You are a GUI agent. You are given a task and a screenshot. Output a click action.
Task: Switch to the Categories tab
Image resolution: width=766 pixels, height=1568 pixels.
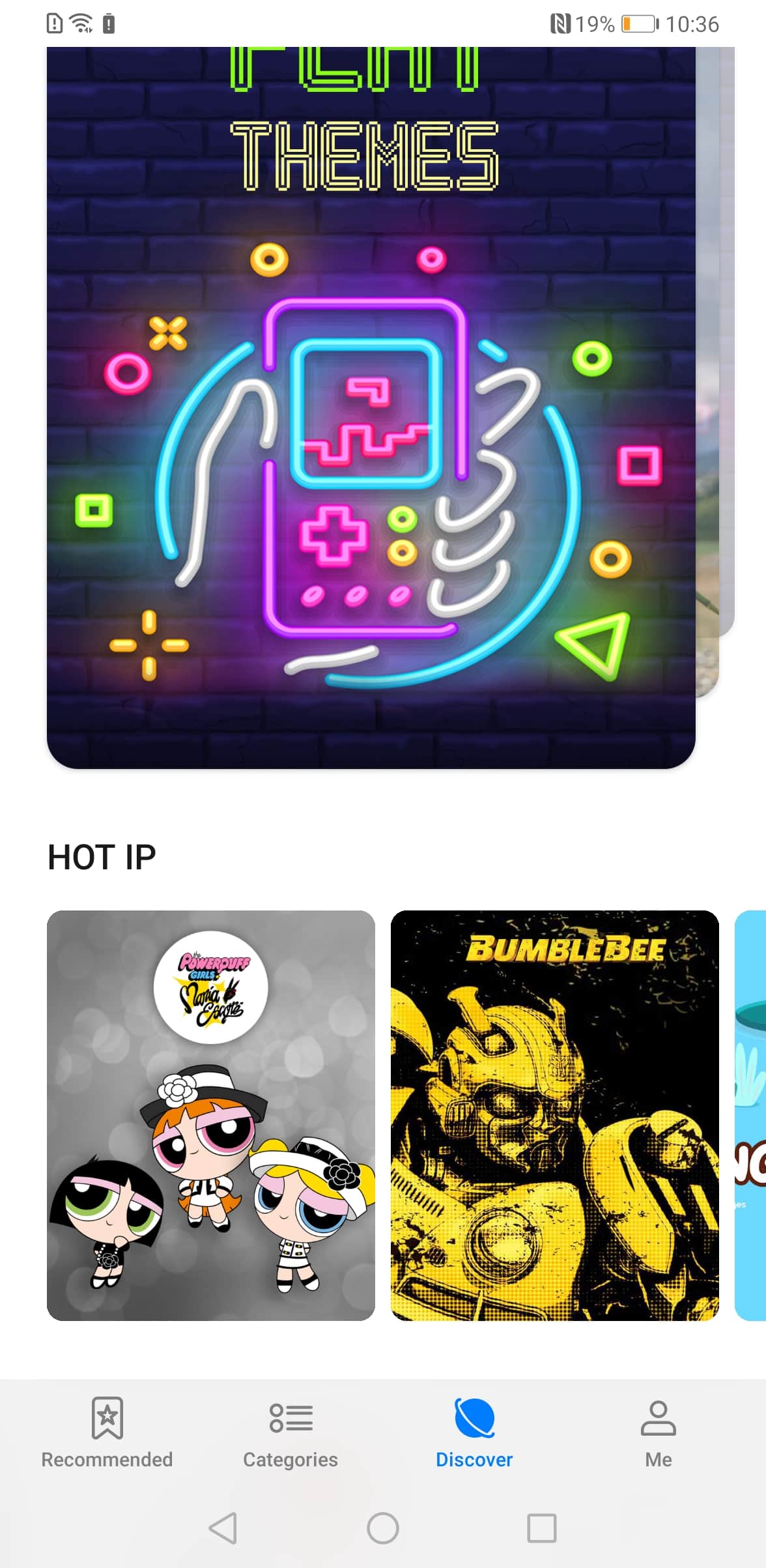click(291, 1432)
